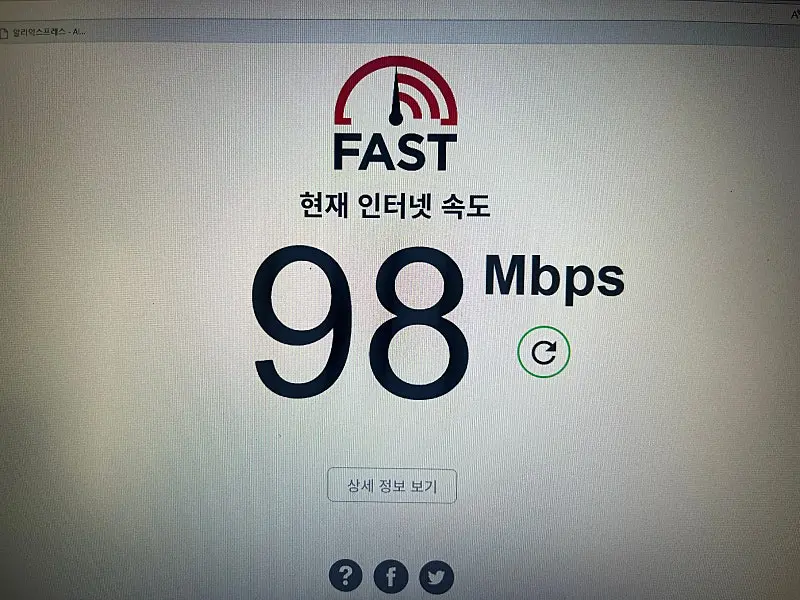Share the result on Facebook
Viewport: 800px width, 600px height.
pos(391,576)
